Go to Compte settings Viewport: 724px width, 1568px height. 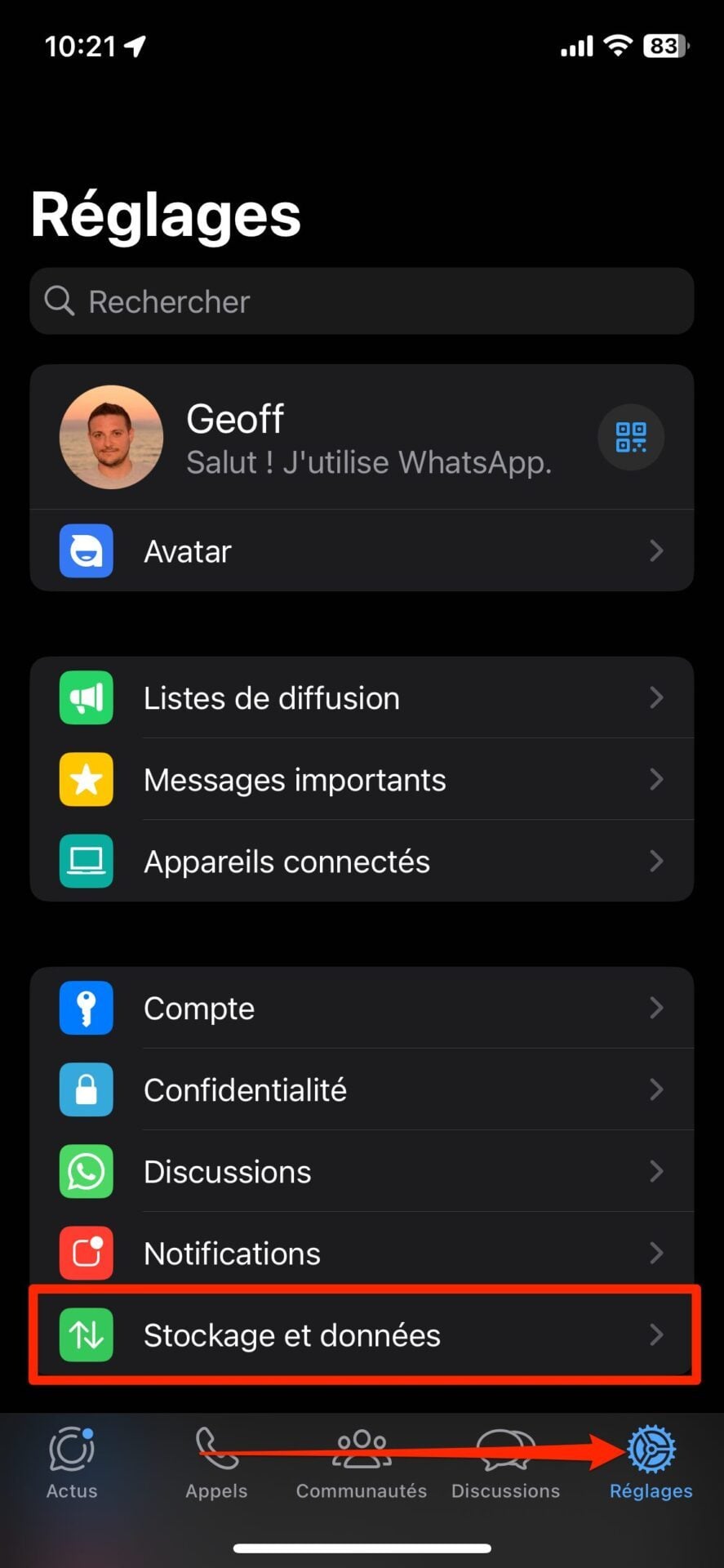362,1009
